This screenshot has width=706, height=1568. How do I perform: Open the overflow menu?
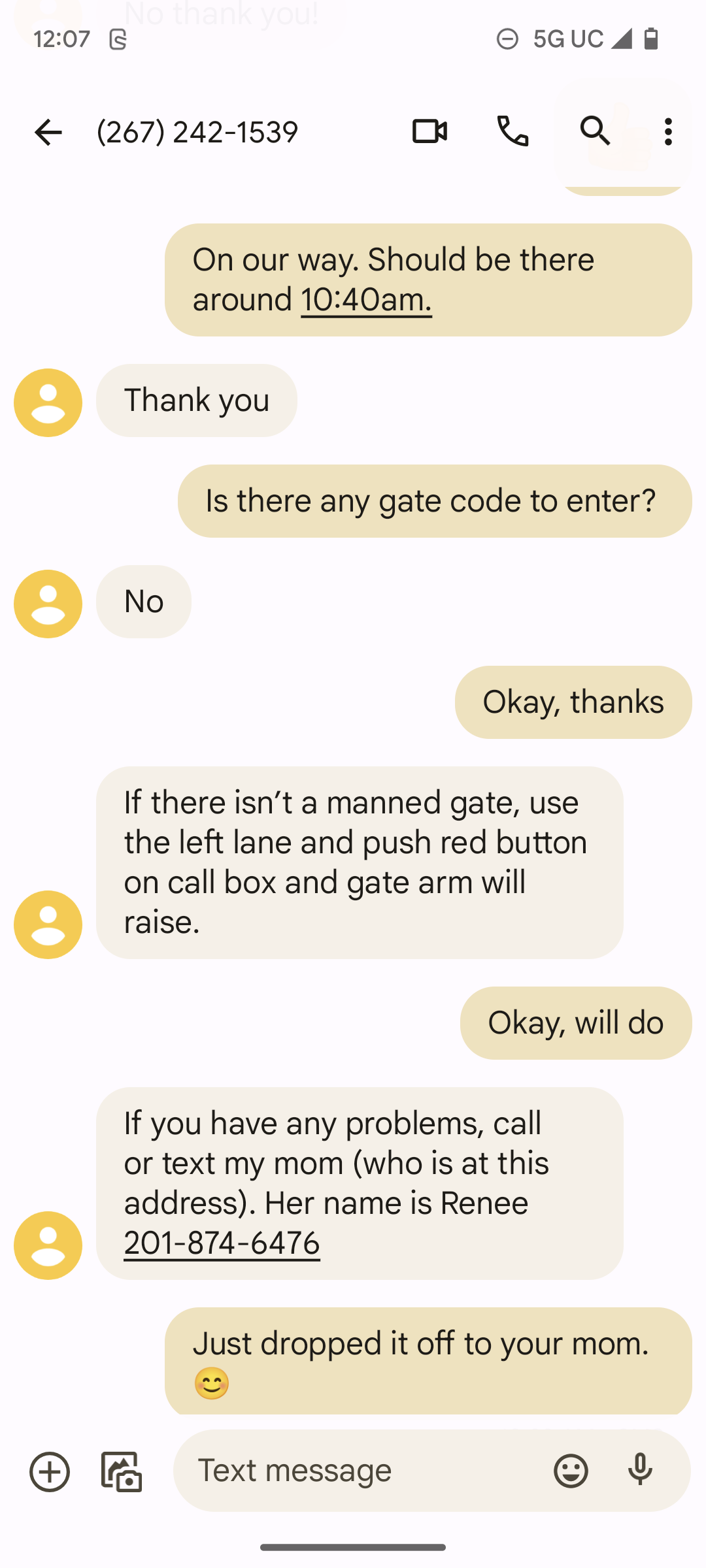point(667,131)
